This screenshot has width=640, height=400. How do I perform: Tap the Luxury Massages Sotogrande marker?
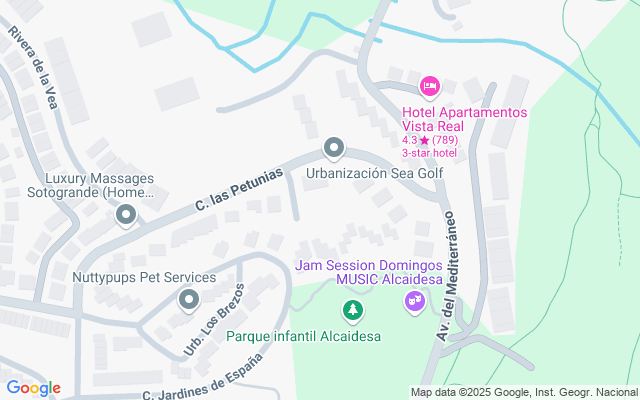point(126,214)
